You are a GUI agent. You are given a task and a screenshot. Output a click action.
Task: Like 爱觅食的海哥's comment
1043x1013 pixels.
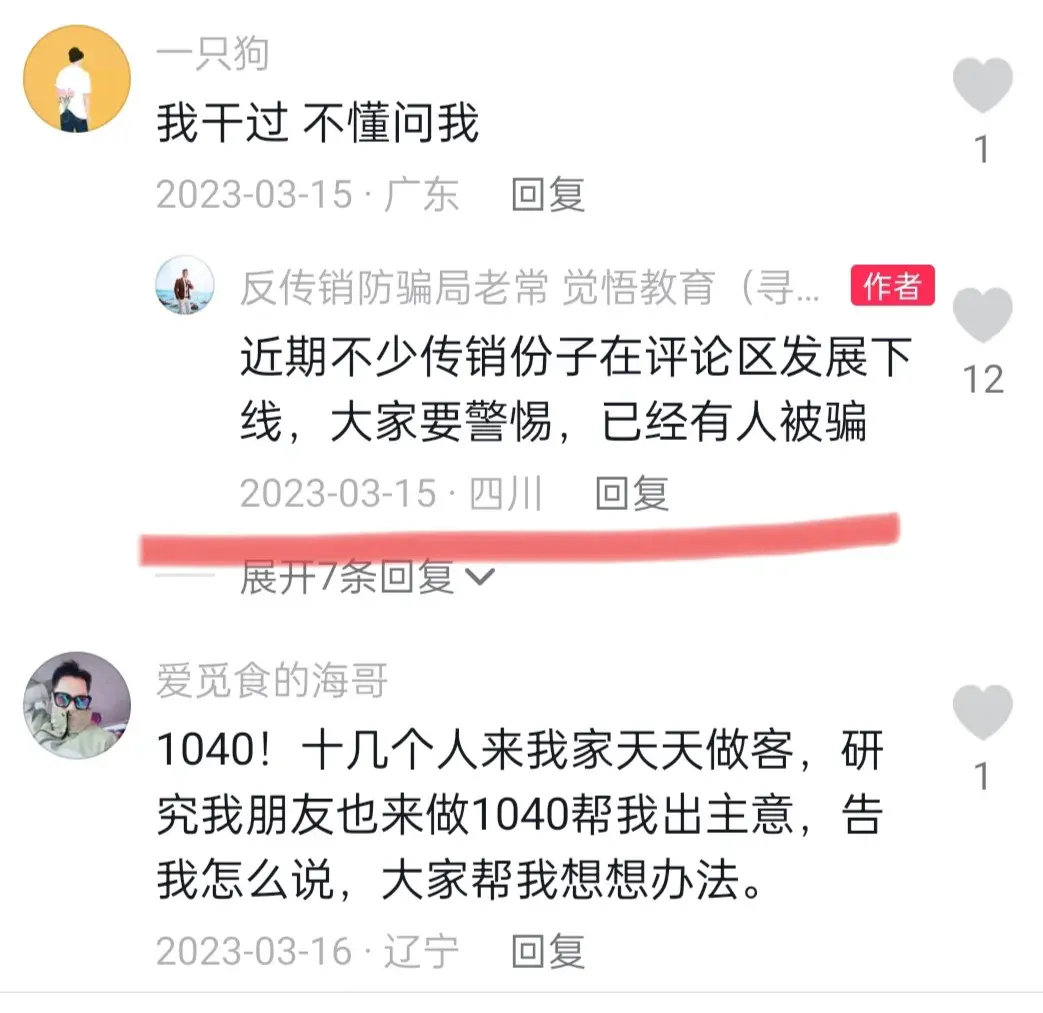coord(982,713)
